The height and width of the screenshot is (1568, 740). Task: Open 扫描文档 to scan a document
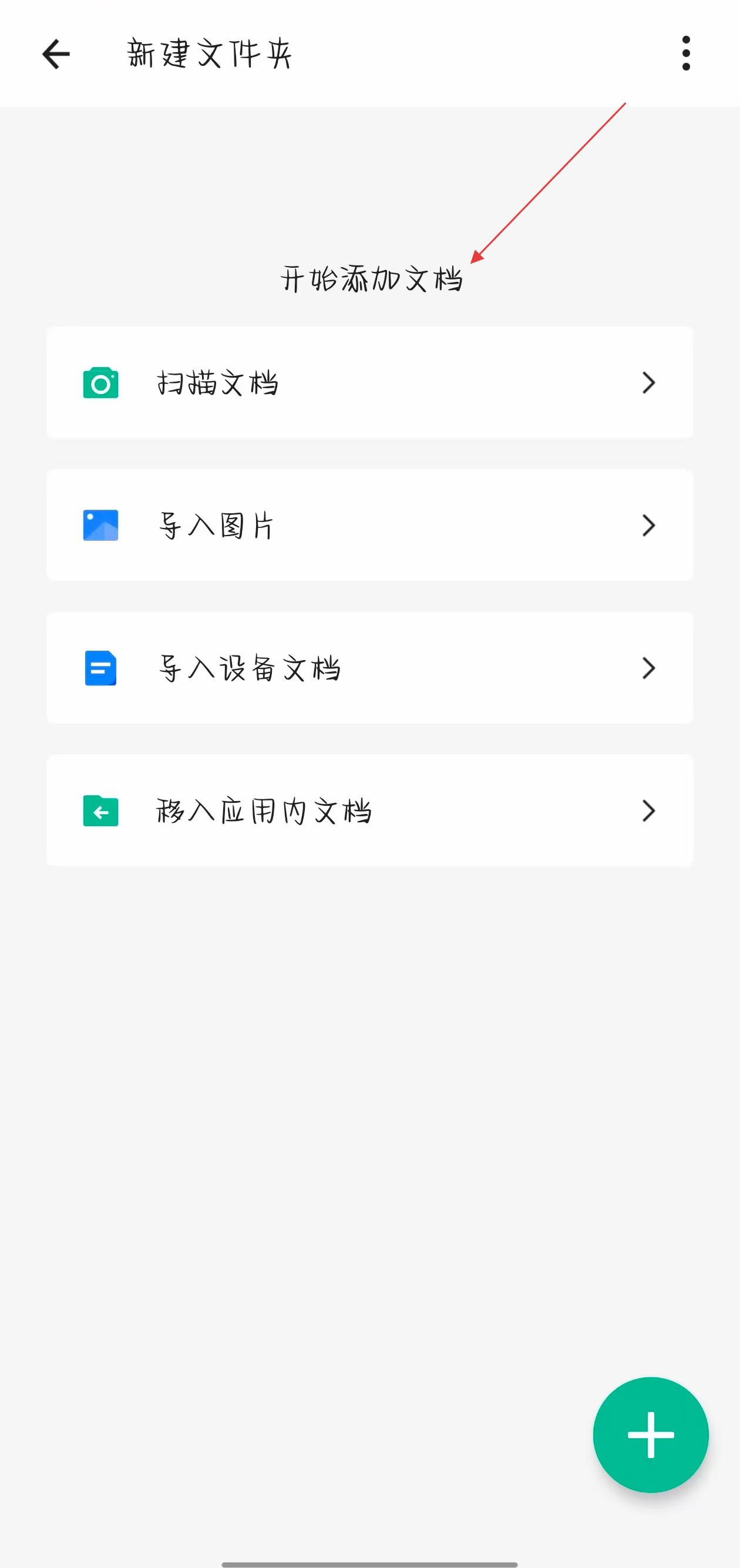point(369,383)
